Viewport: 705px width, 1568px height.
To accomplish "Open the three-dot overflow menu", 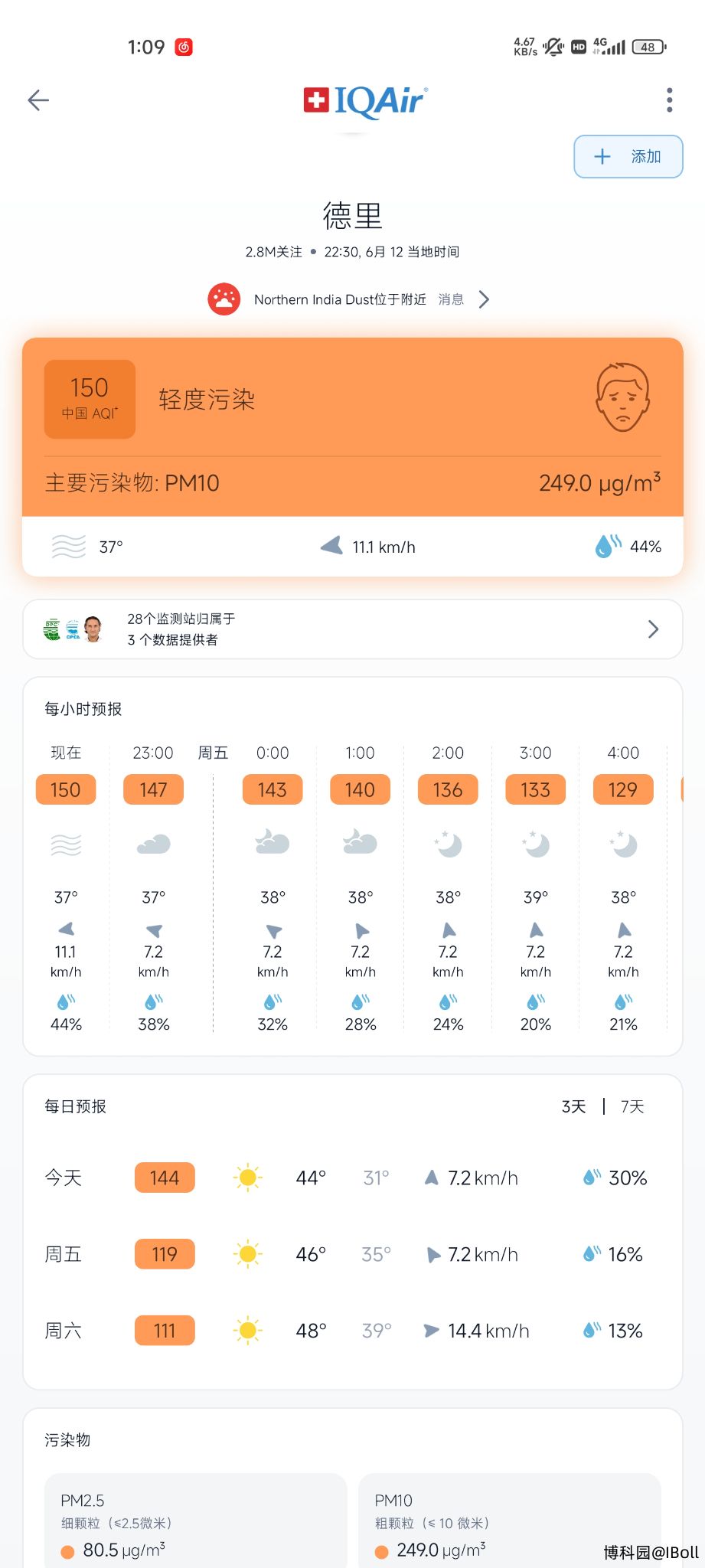I will pyautogui.click(x=669, y=100).
